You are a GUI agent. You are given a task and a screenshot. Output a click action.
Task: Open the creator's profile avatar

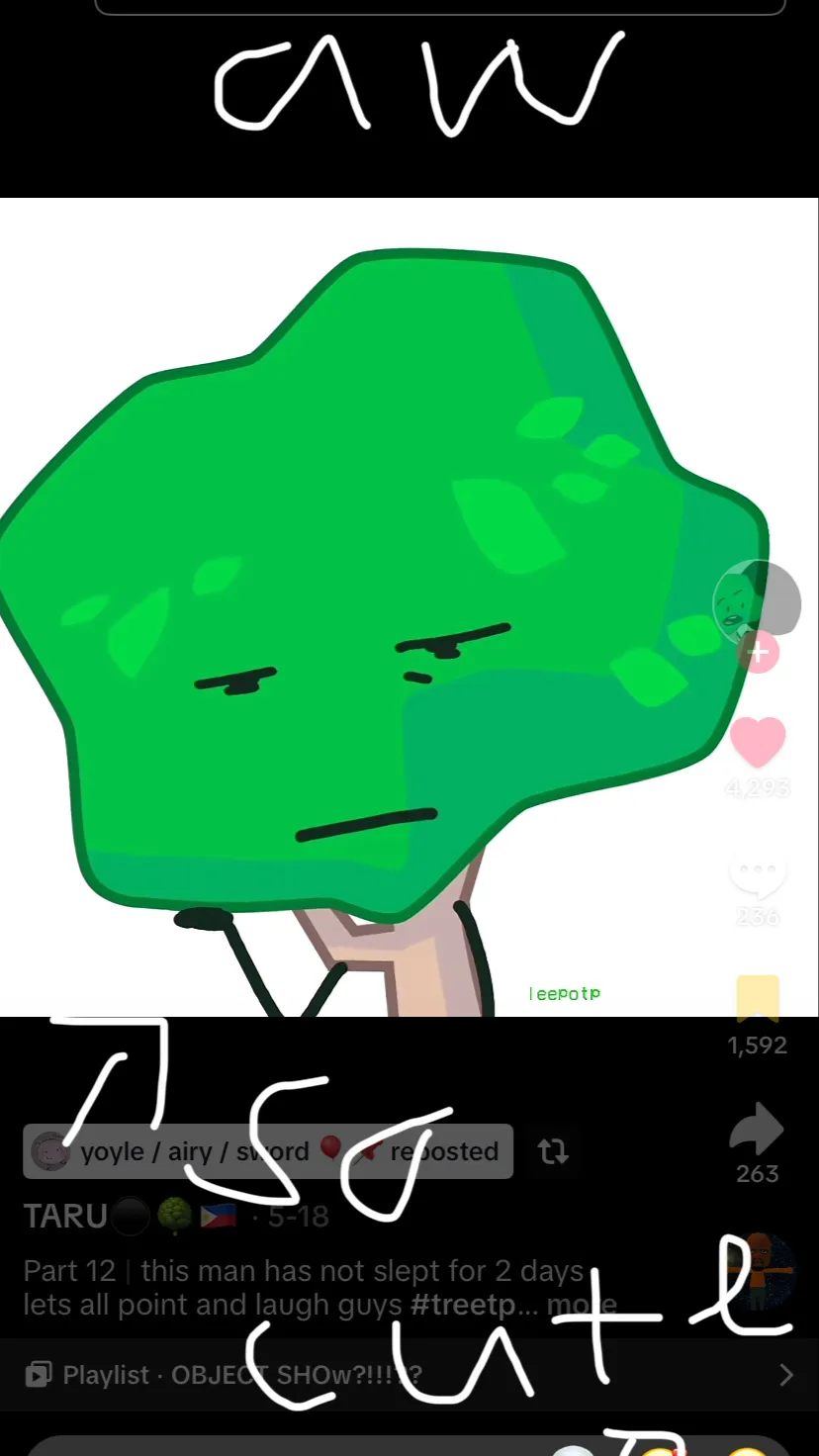coord(757,597)
